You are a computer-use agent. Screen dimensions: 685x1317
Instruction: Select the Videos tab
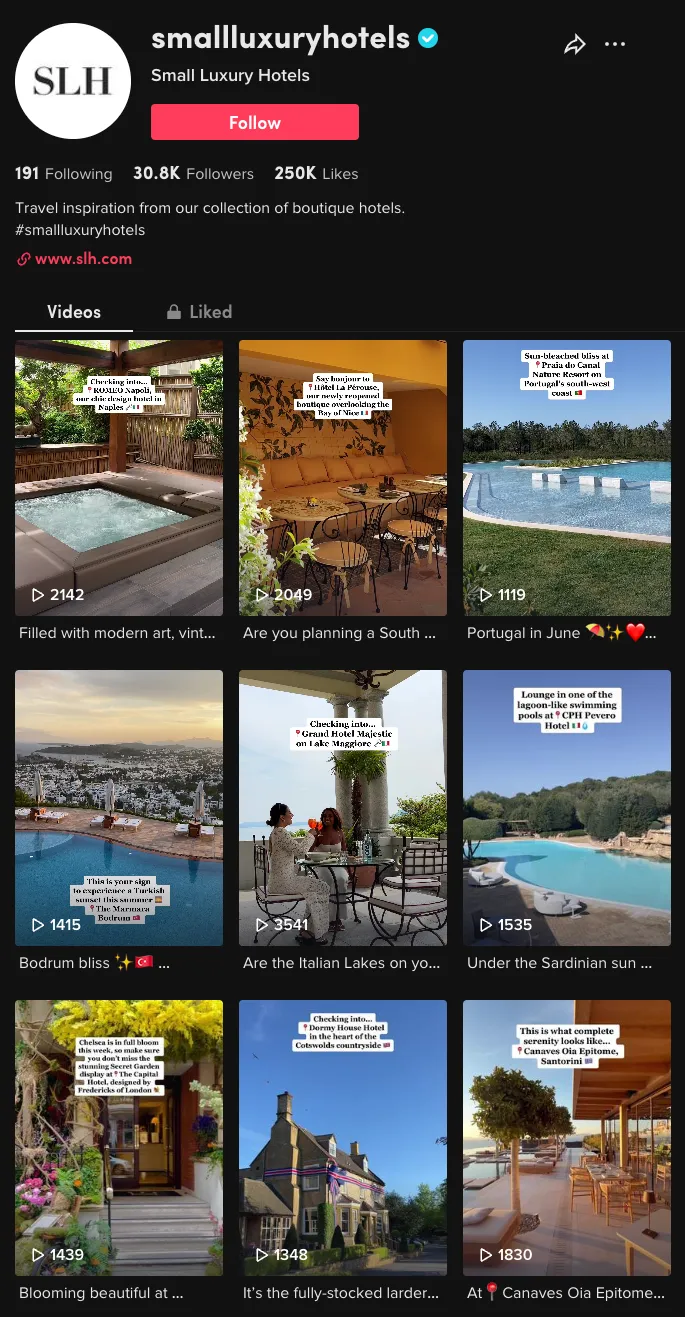coord(74,312)
